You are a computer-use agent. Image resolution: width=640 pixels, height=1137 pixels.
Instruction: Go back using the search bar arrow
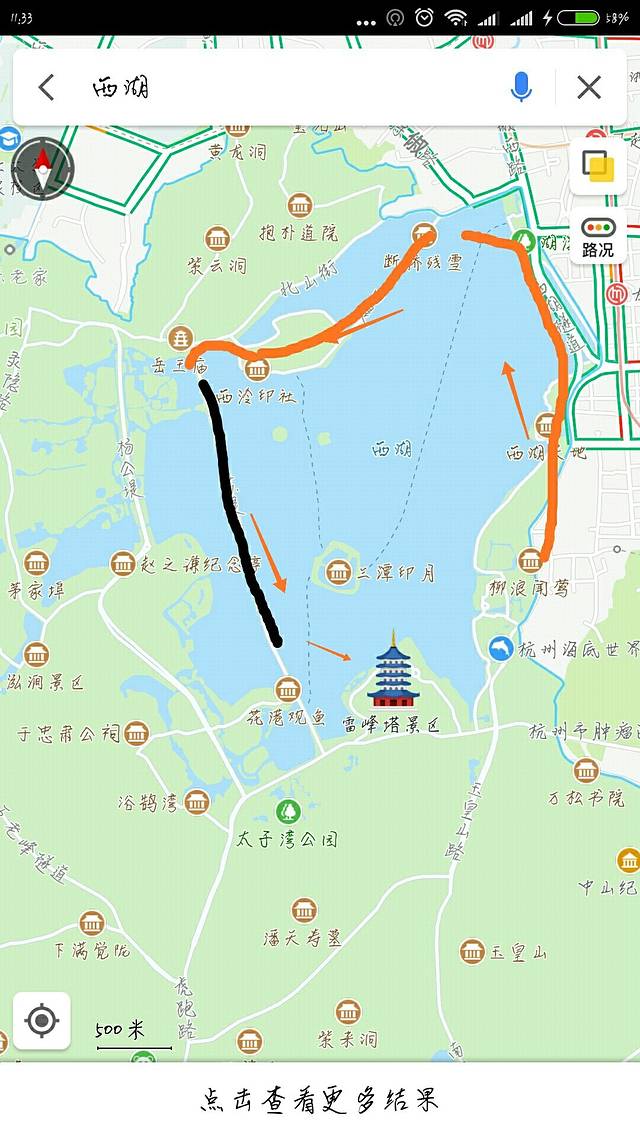(46, 88)
